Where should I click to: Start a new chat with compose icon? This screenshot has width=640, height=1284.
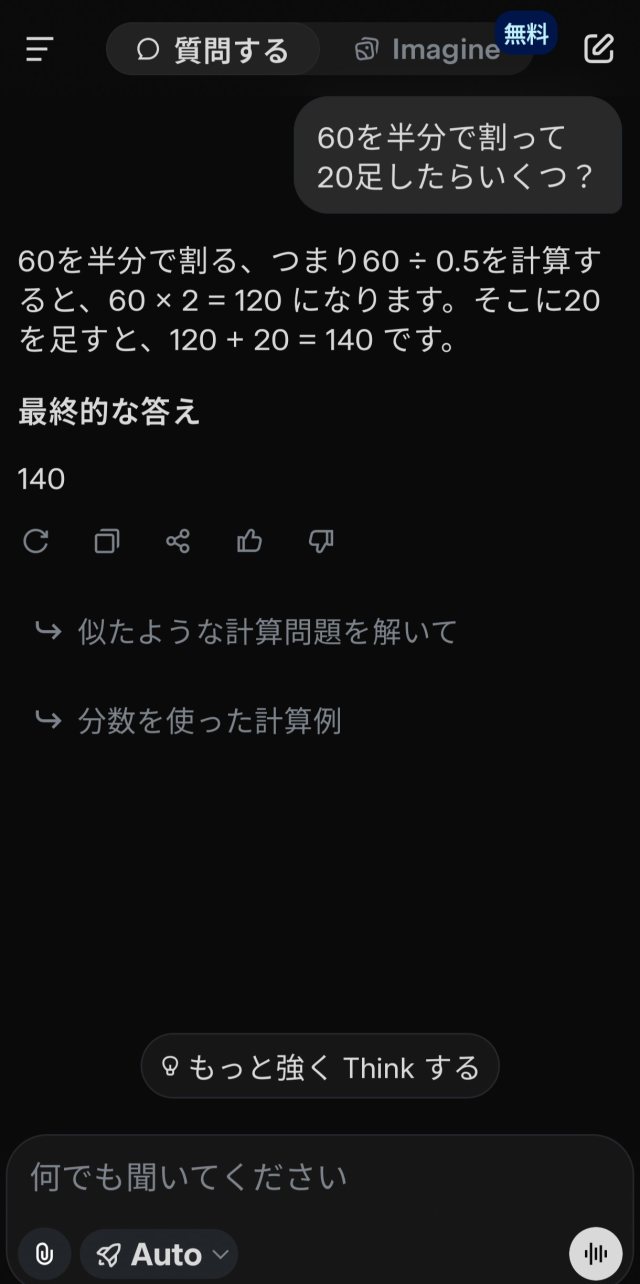(598, 49)
